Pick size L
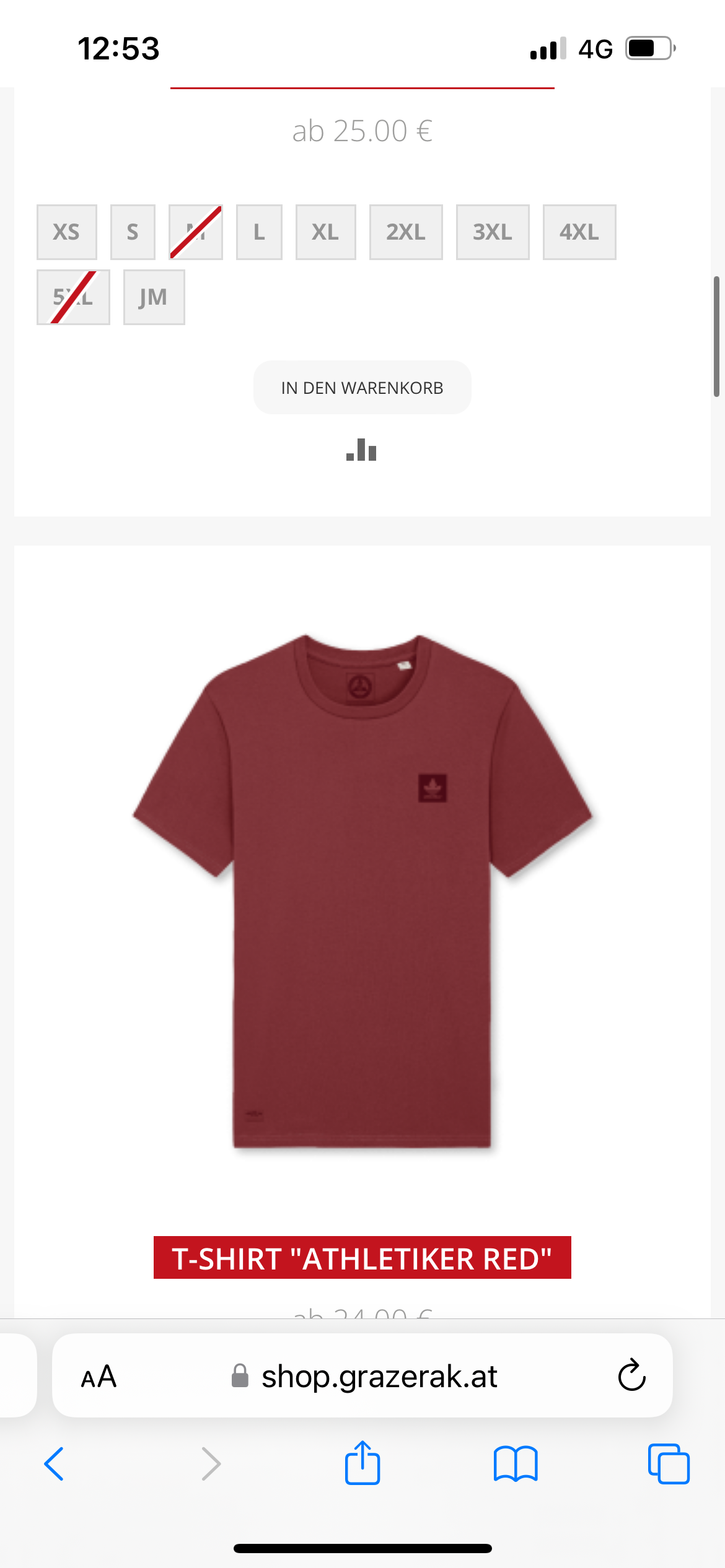Image resolution: width=725 pixels, height=1568 pixels. tap(259, 232)
